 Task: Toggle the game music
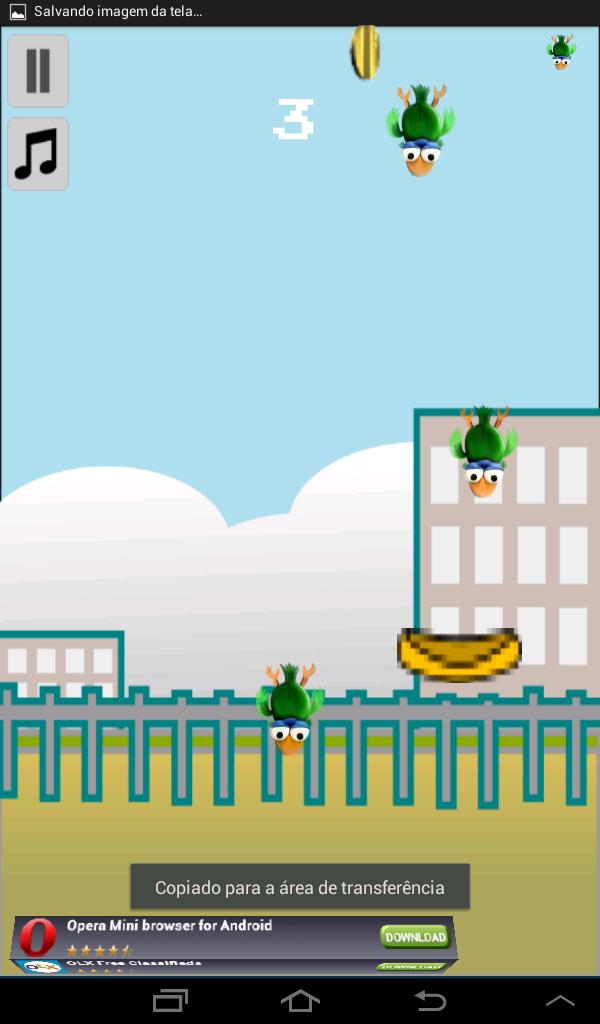[38, 154]
